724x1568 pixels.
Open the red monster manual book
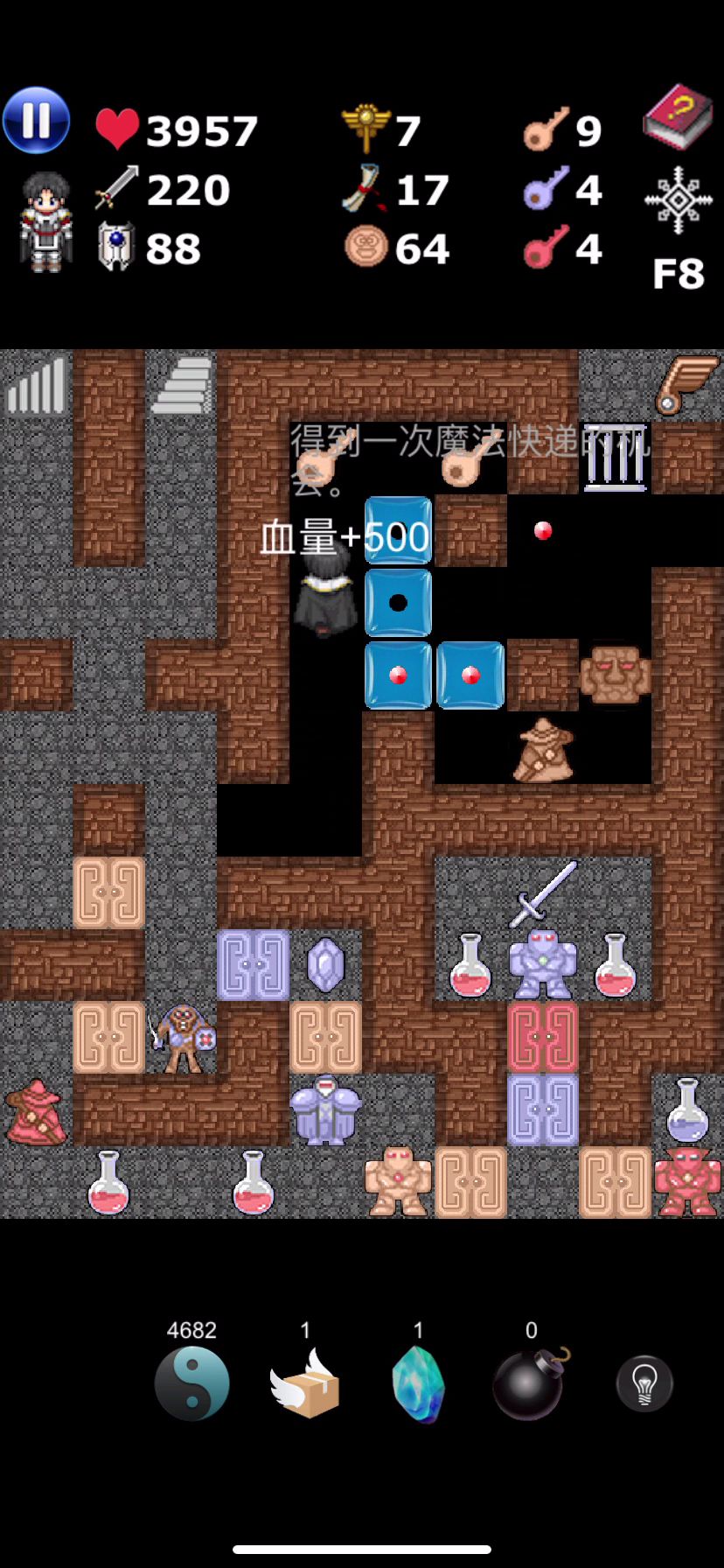679,117
